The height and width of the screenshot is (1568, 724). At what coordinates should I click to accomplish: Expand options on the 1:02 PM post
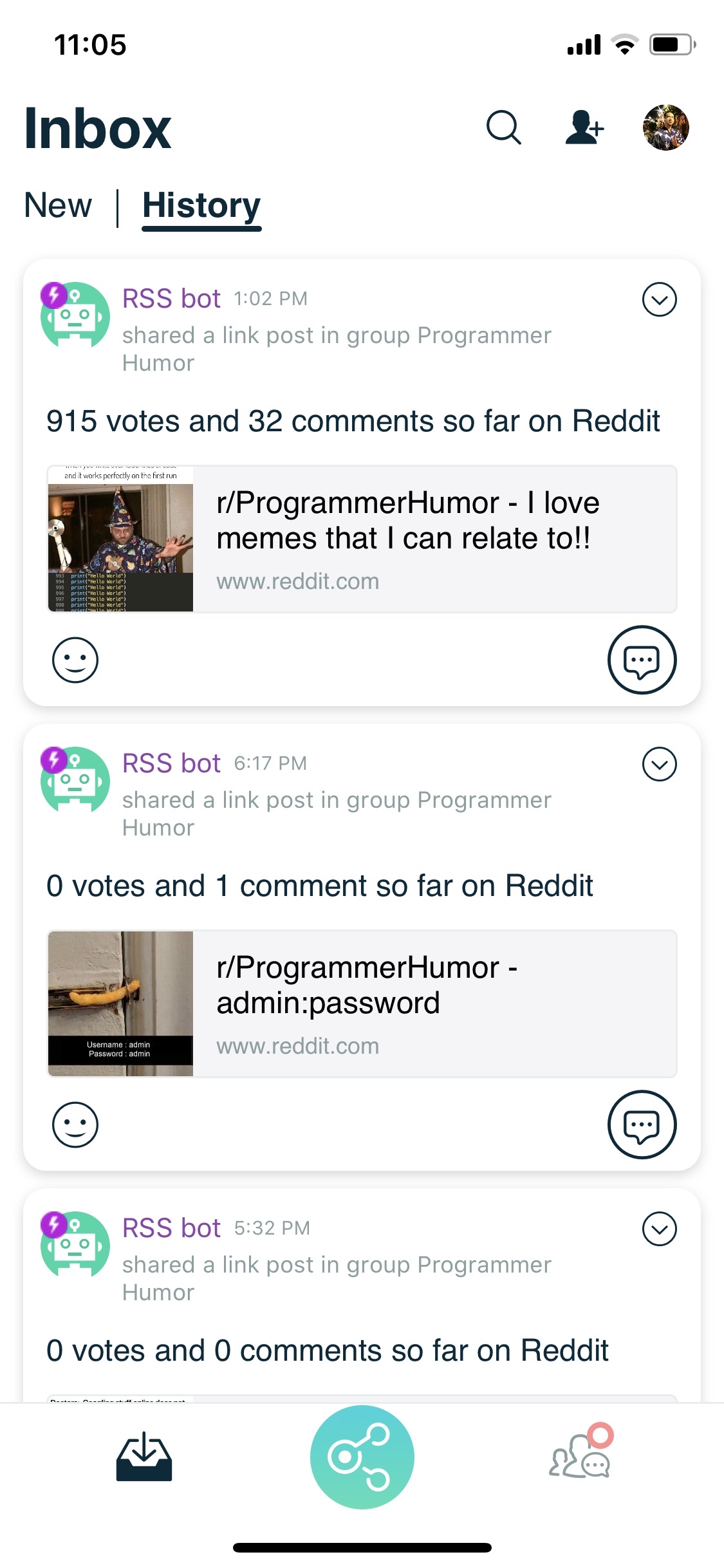tap(659, 299)
